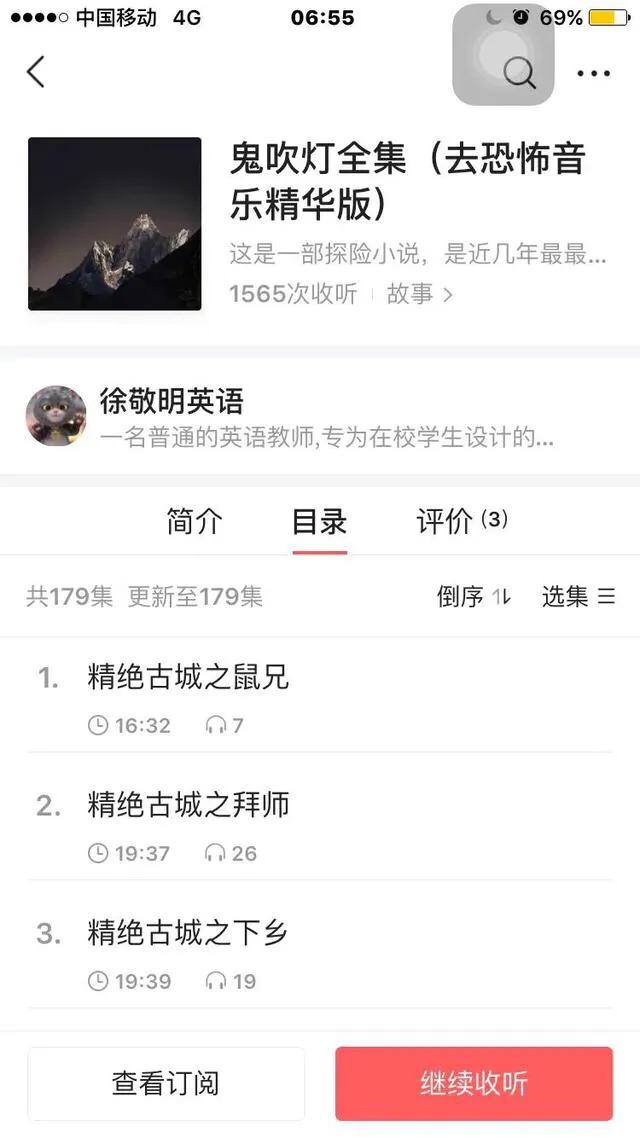The image size is (640, 1138).
Task: Play episode 精绝古城之下乡
Action: (x=188, y=933)
